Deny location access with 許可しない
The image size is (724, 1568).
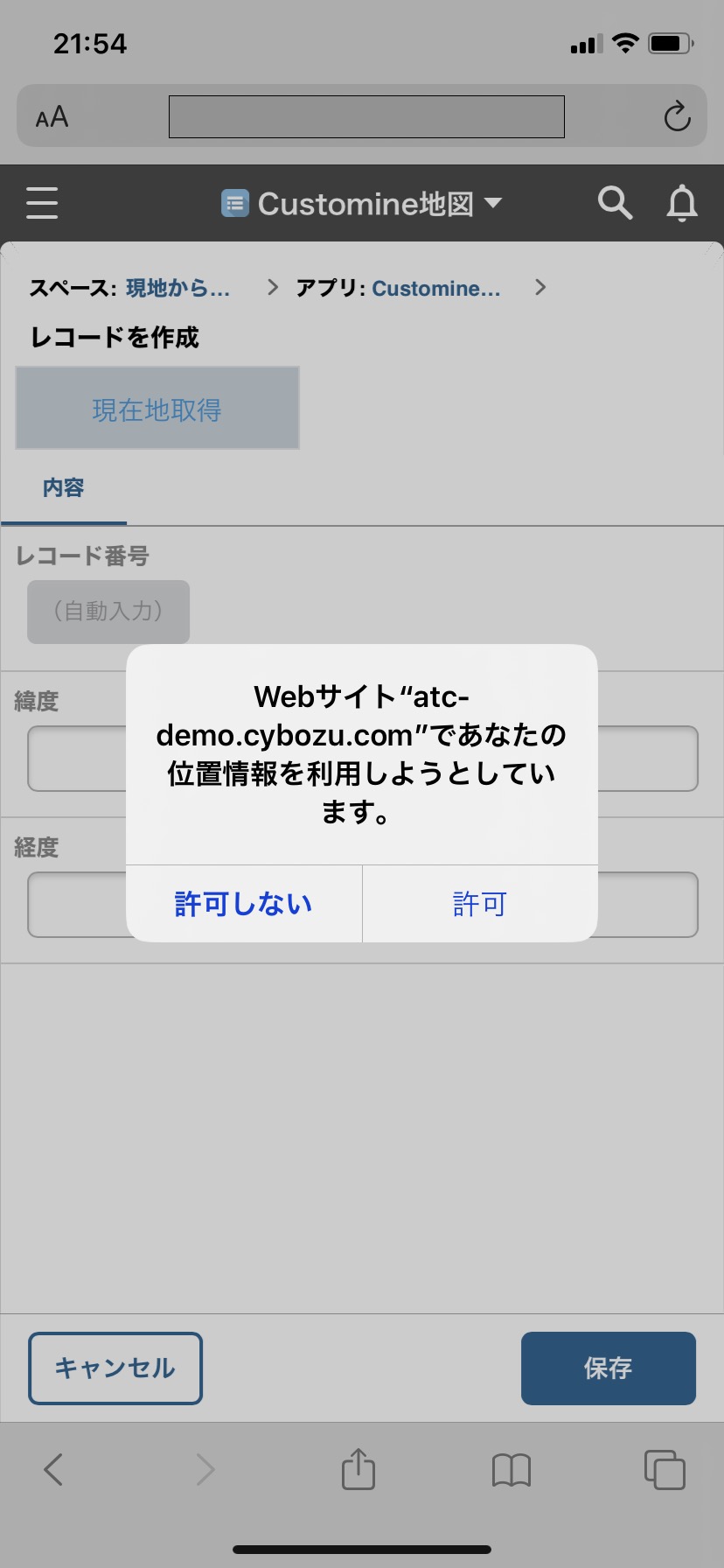(x=244, y=904)
